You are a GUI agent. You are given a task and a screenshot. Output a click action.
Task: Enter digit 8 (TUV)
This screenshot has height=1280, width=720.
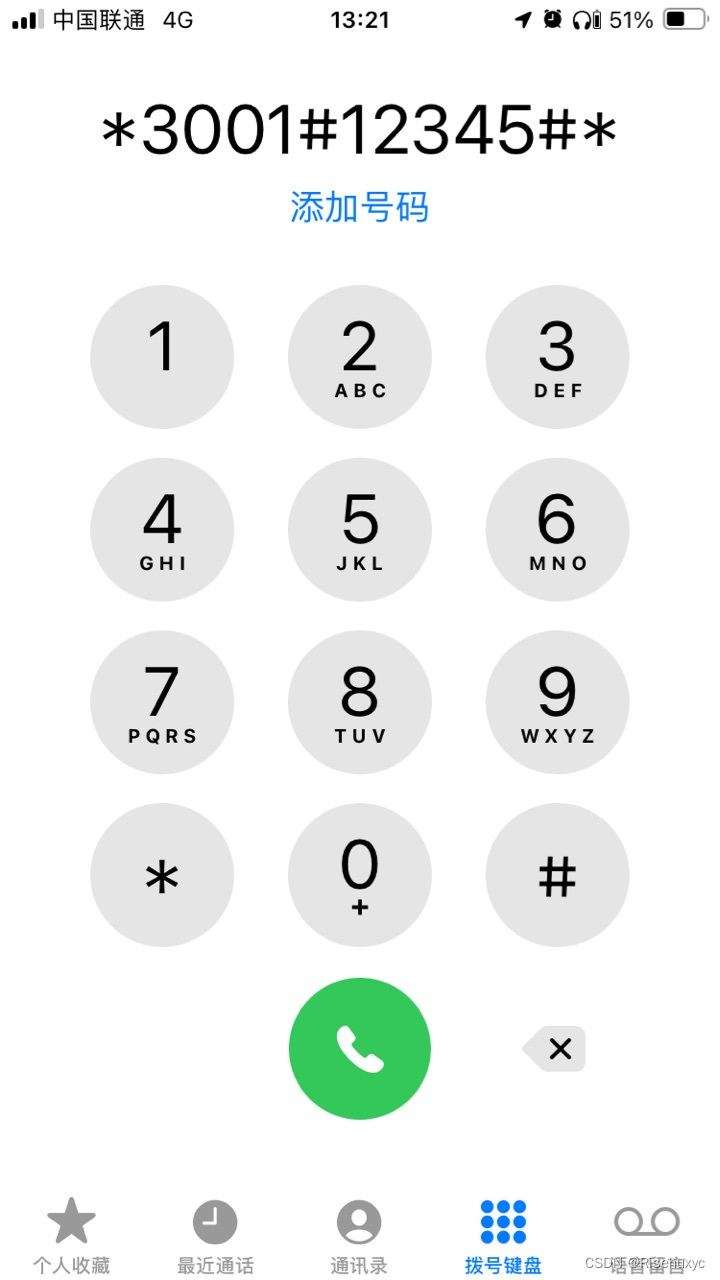click(x=360, y=703)
